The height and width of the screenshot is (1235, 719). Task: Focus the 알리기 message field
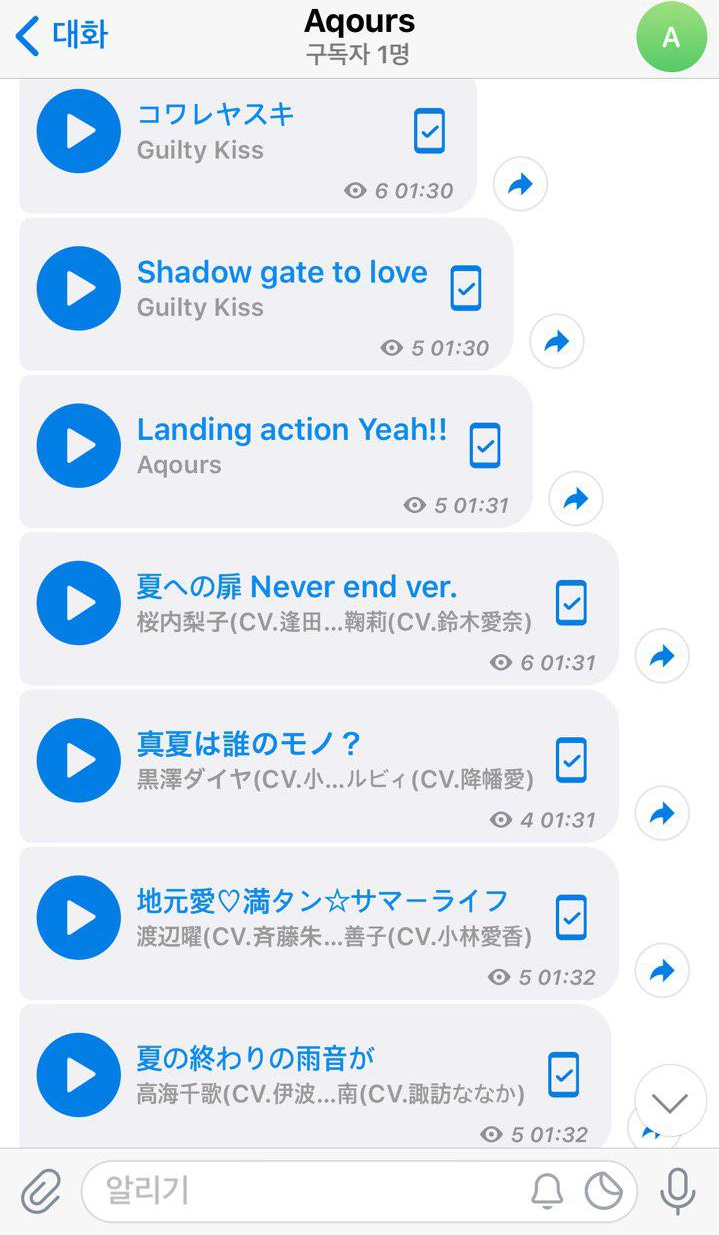[x=300, y=1192]
